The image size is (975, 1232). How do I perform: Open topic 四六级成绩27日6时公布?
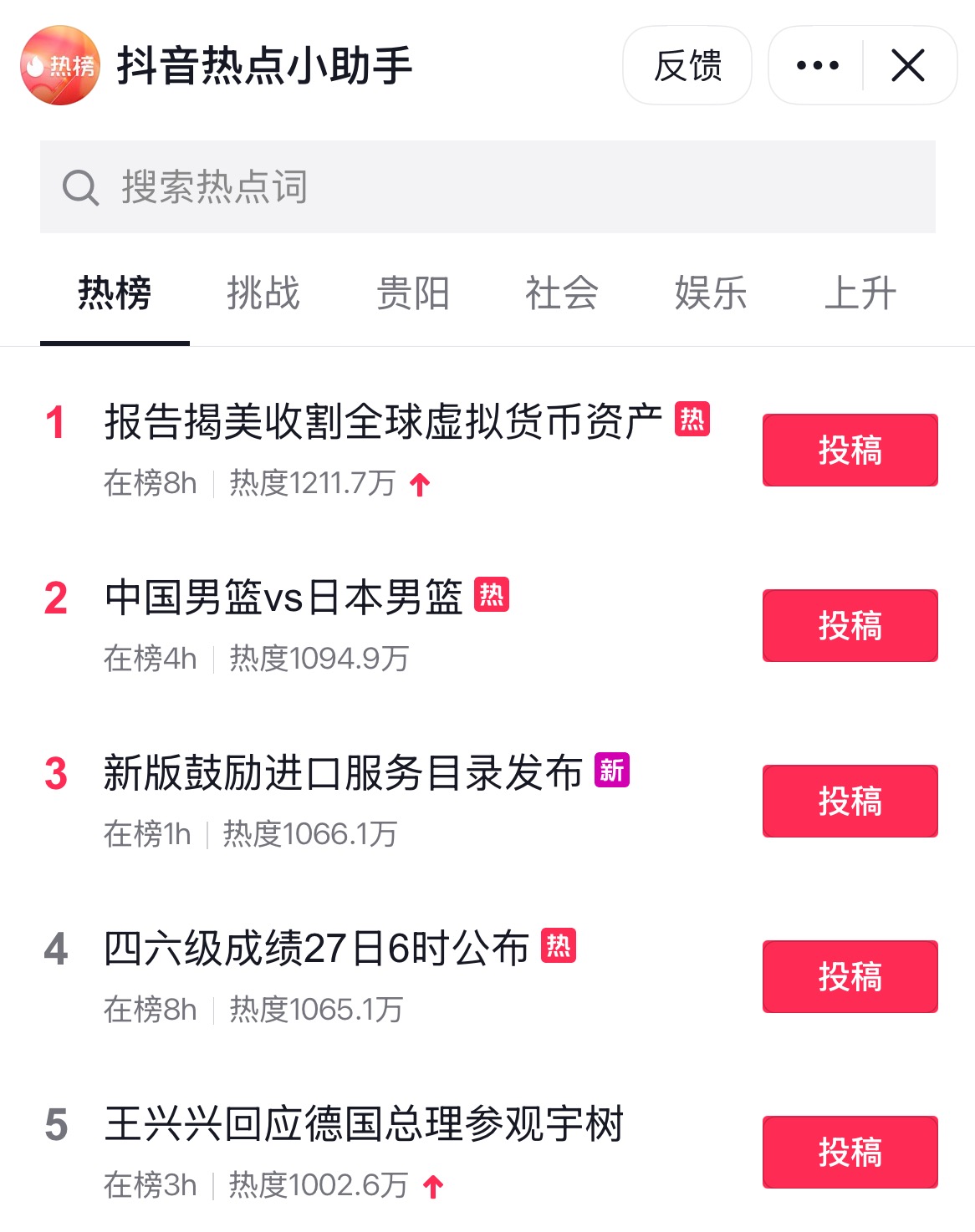click(316, 949)
